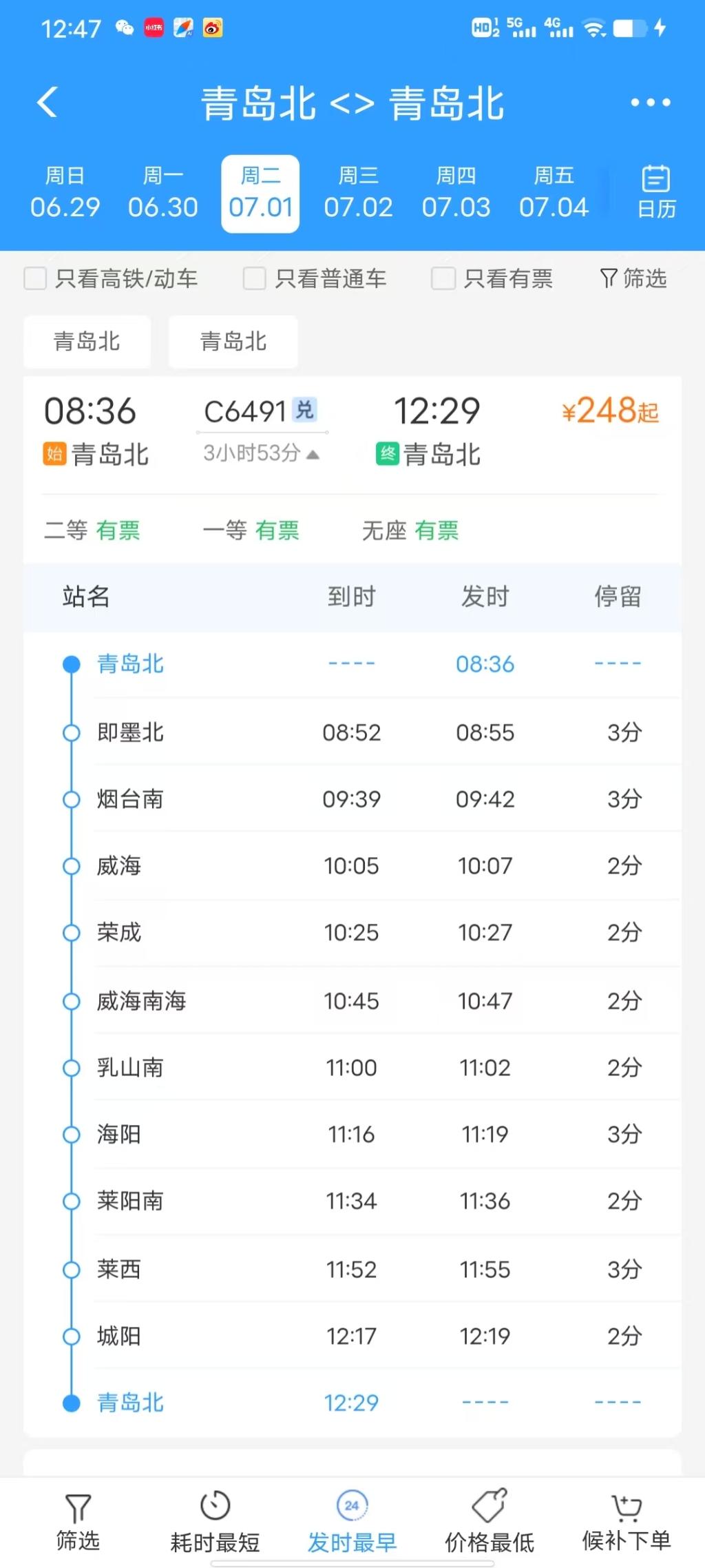Select date 周一 06.30
This screenshot has height=1568, width=705.
point(163,194)
